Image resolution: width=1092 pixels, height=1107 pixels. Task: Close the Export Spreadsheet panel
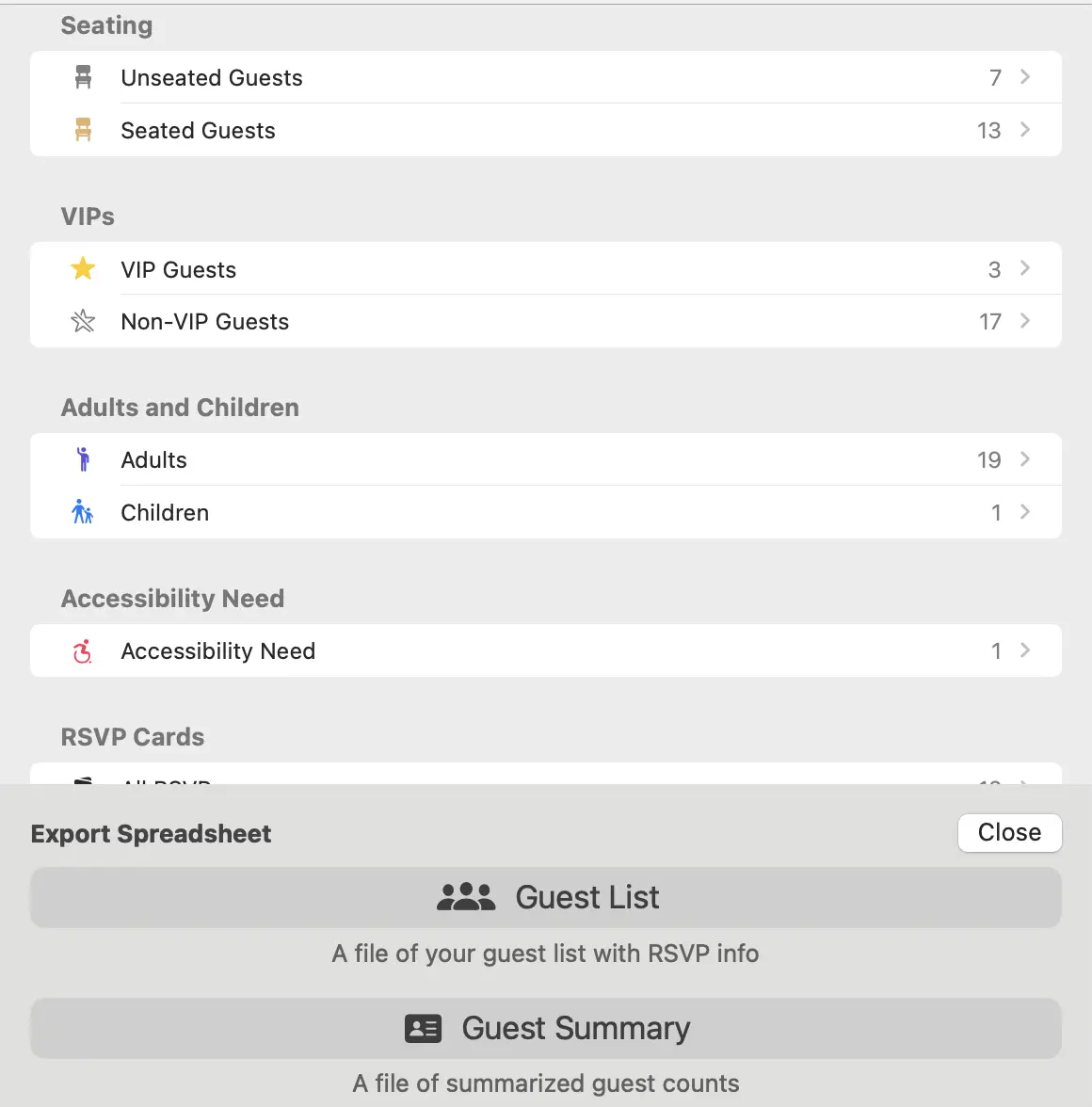click(x=1009, y=832)
